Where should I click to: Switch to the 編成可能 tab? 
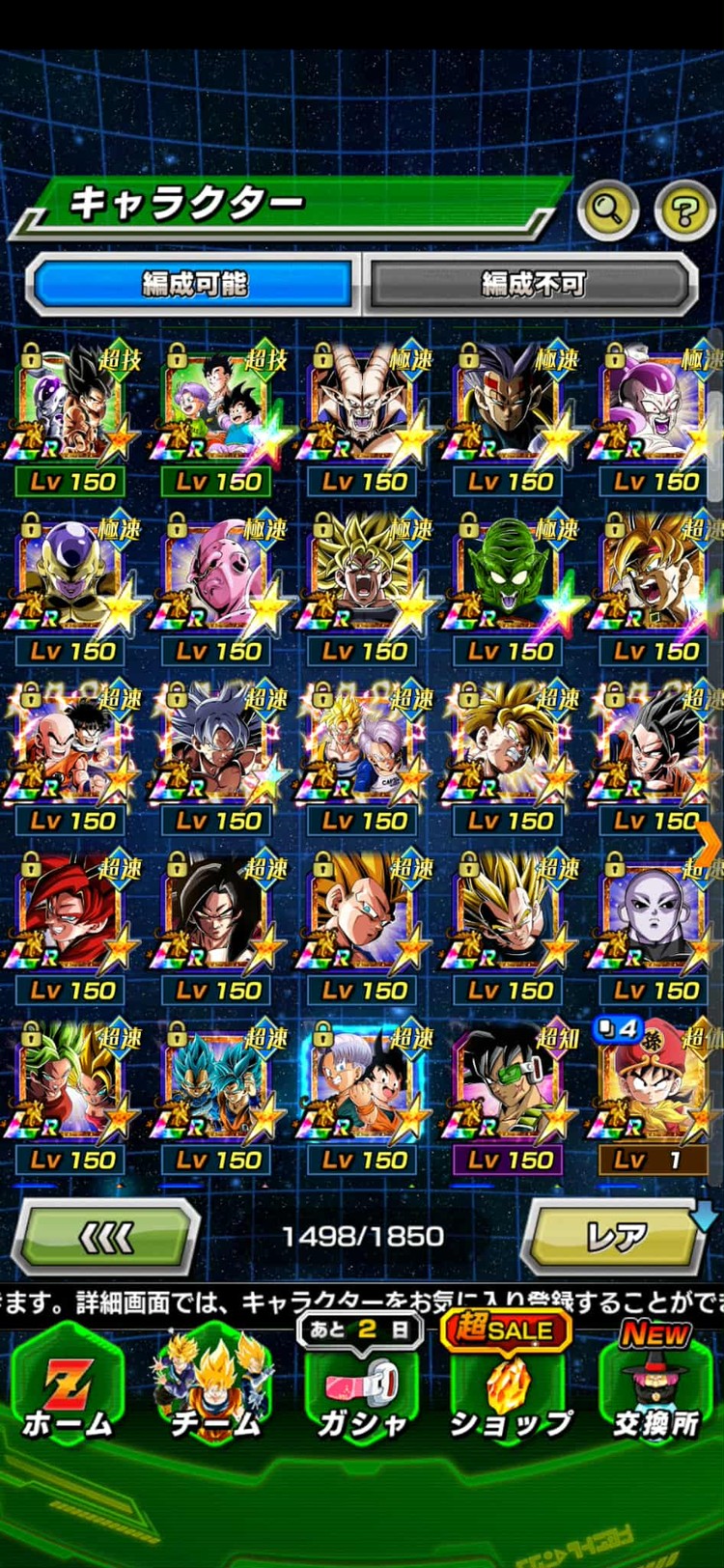(193, 284)
